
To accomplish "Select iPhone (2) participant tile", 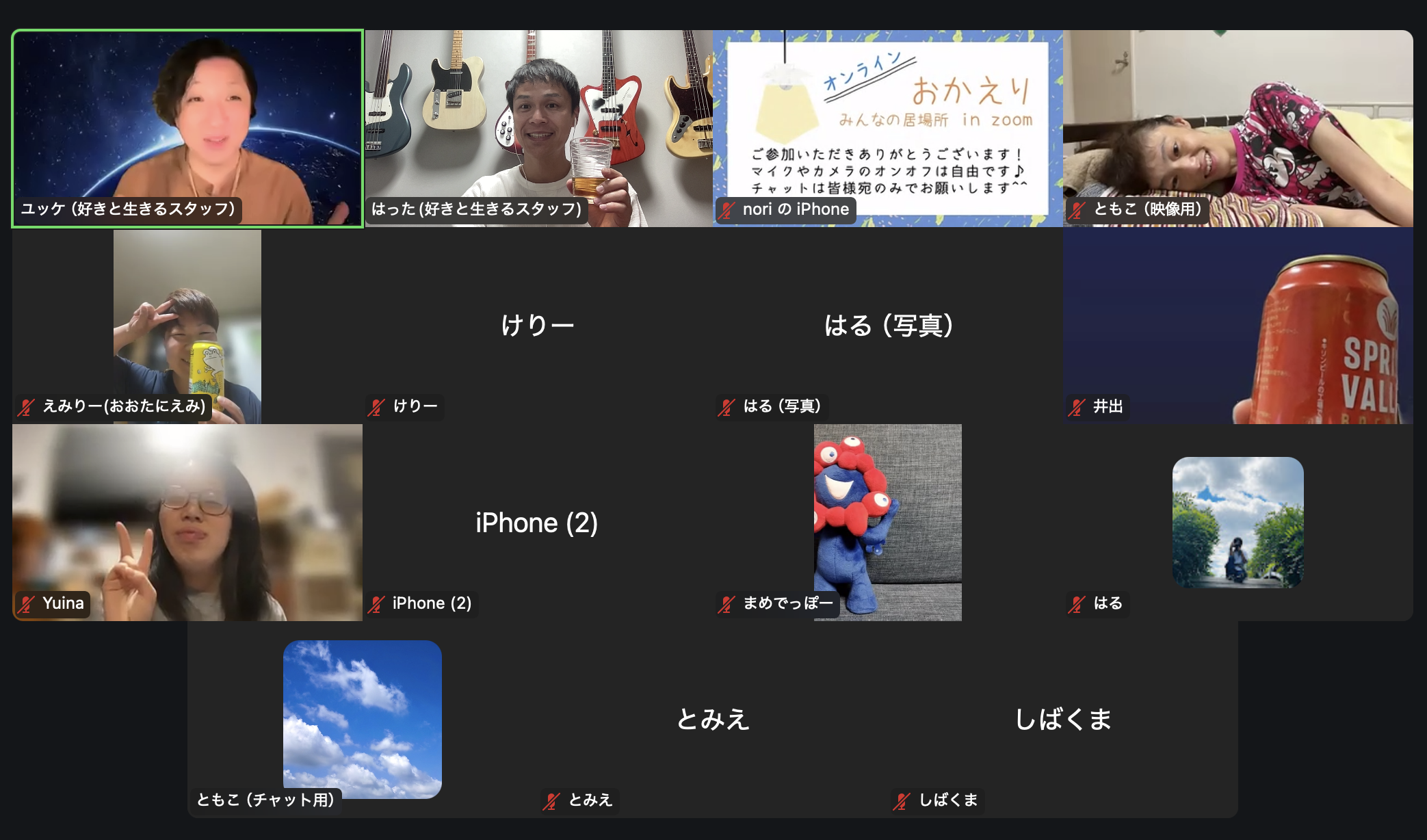I will click(x=538, y=523).
